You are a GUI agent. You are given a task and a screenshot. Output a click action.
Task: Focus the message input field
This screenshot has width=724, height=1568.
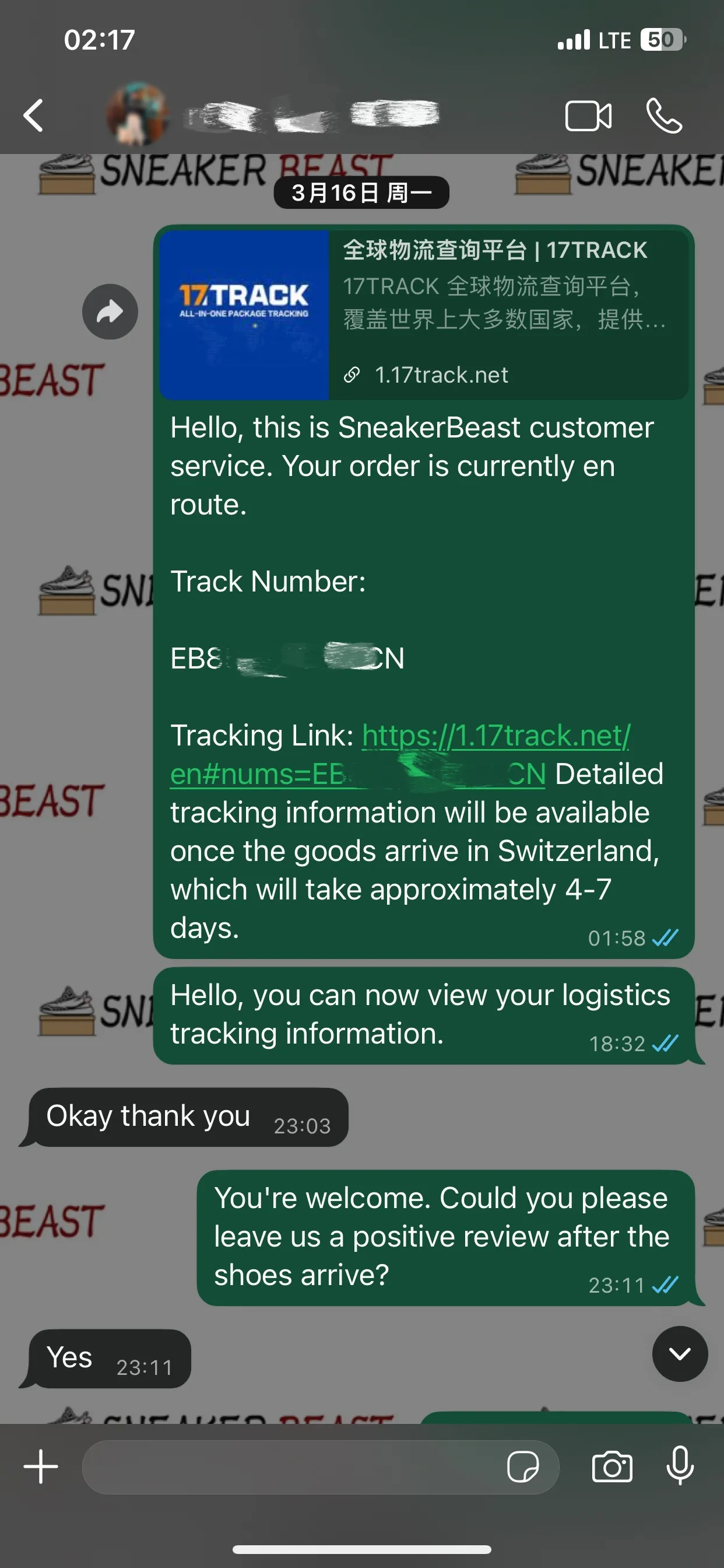pos(292,1466)
